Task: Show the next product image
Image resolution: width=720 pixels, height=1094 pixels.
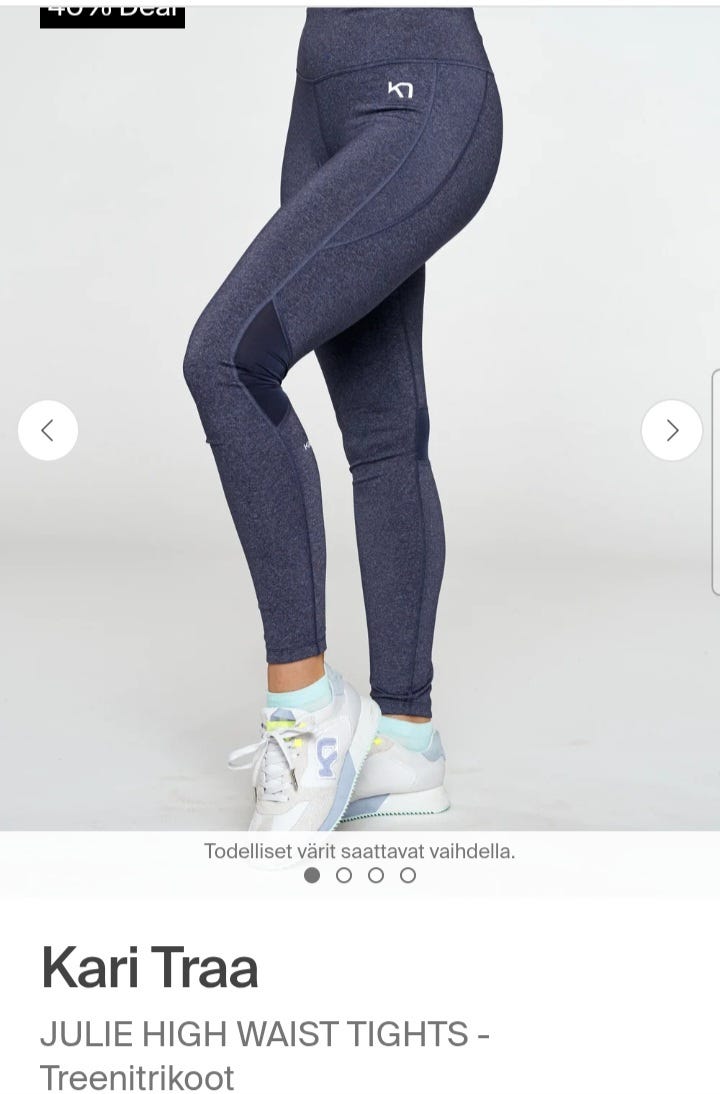Action: tap(671, 430)
